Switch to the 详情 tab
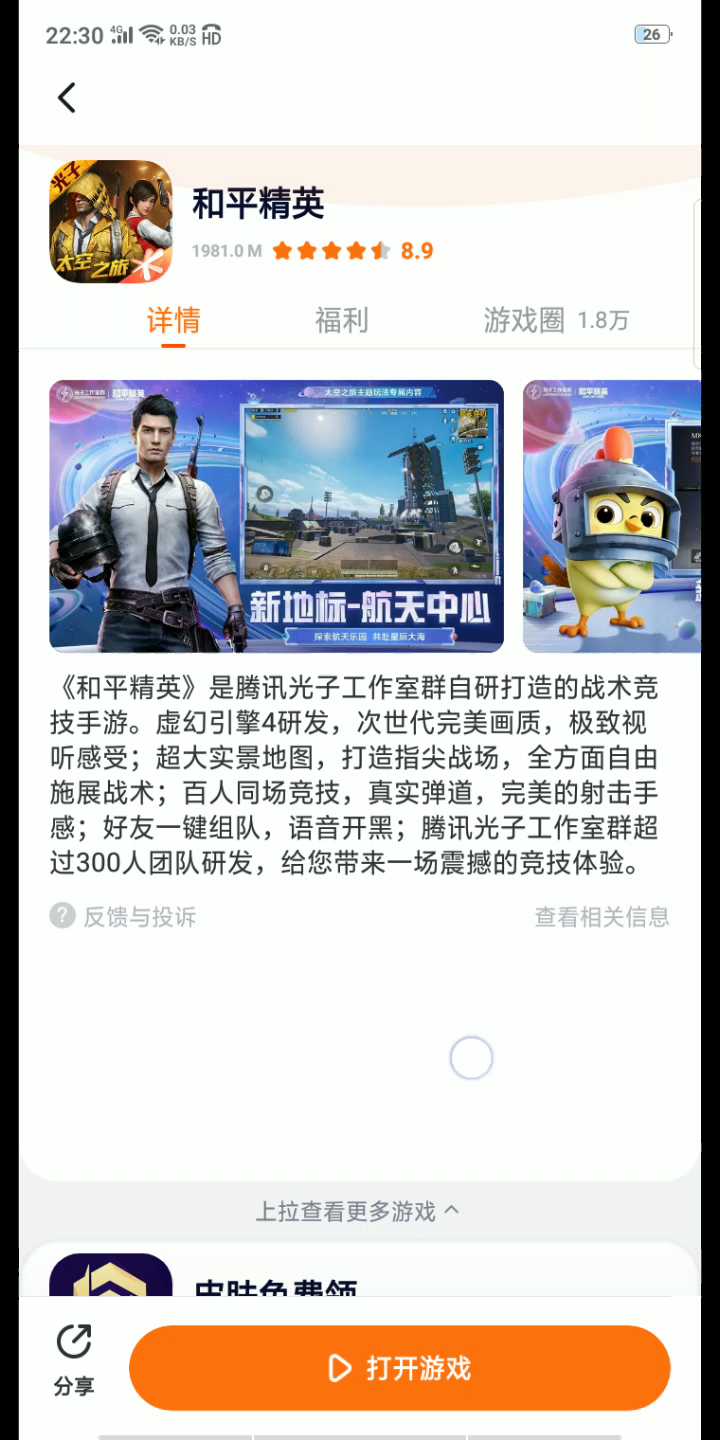The width and height of the screenshot is (720, 1440). click(x=173, y=320)
